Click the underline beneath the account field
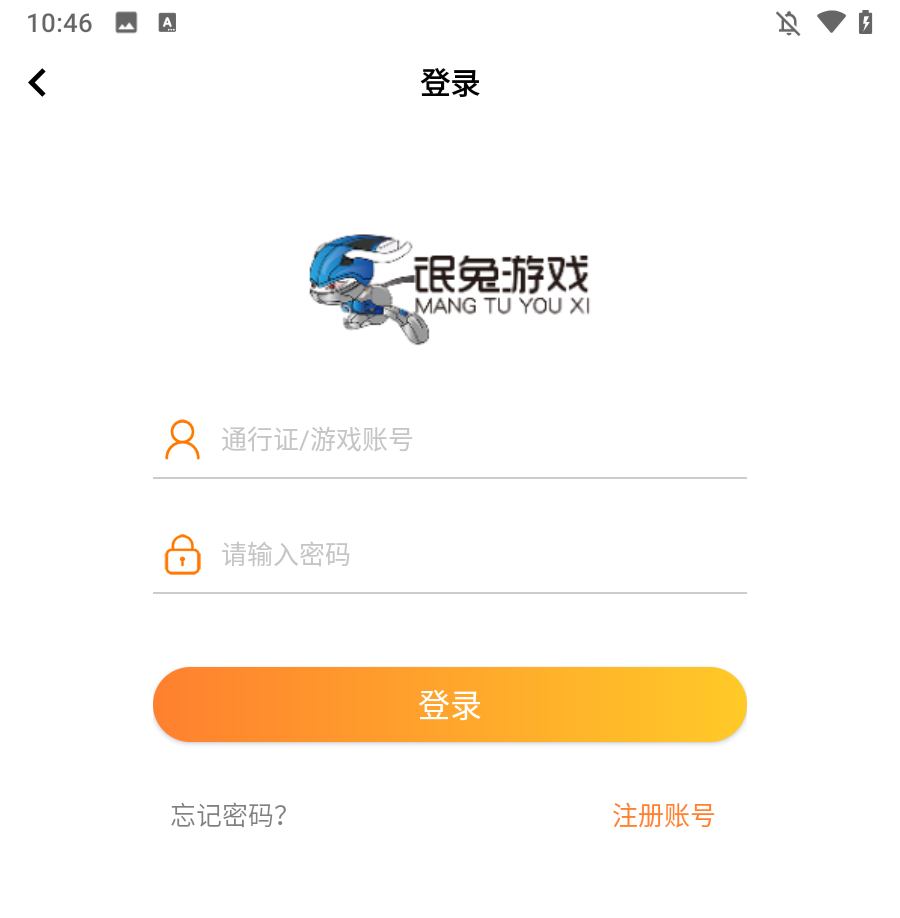Viewport: 900px width, 918px height. click(x=450, y=479)
